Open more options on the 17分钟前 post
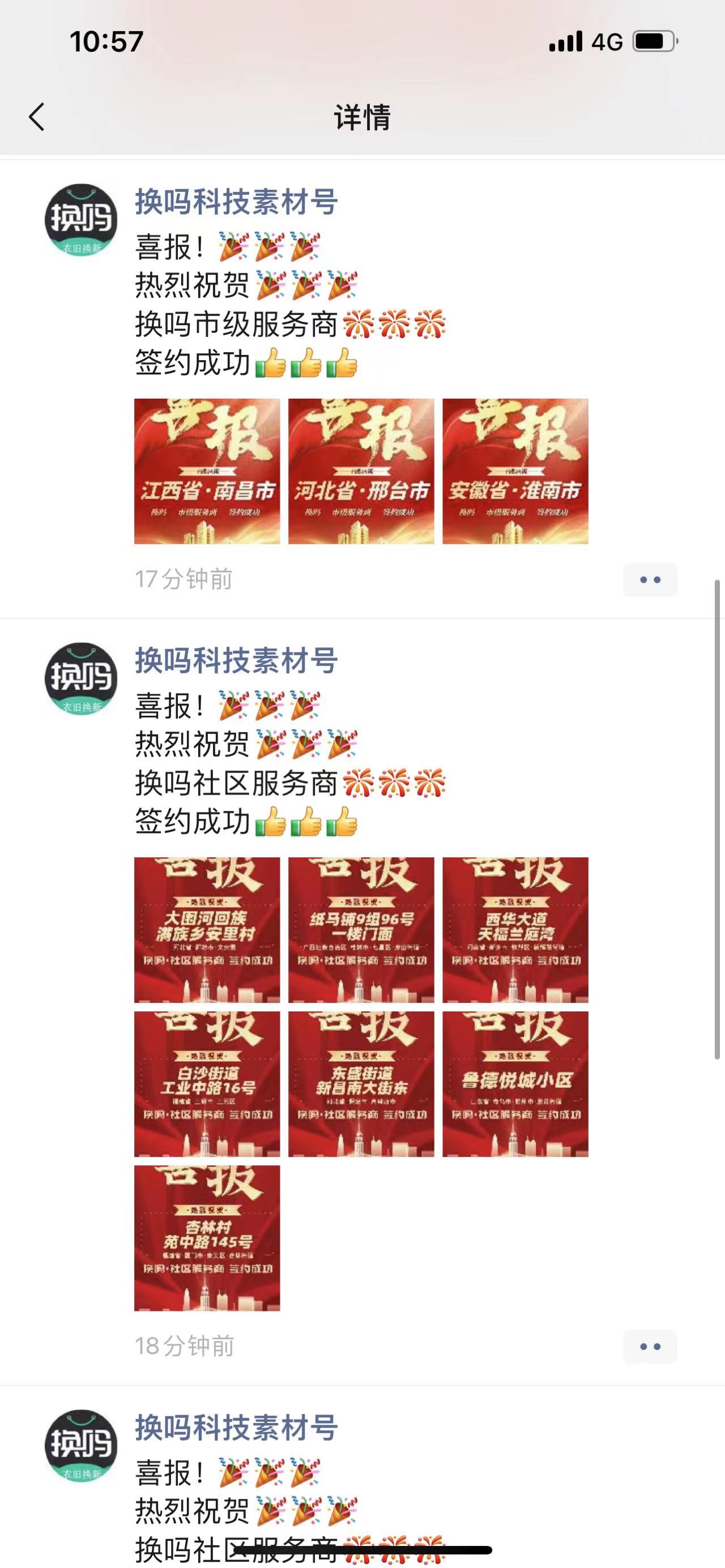The image size is (725, 1568). tap(650, 579)
